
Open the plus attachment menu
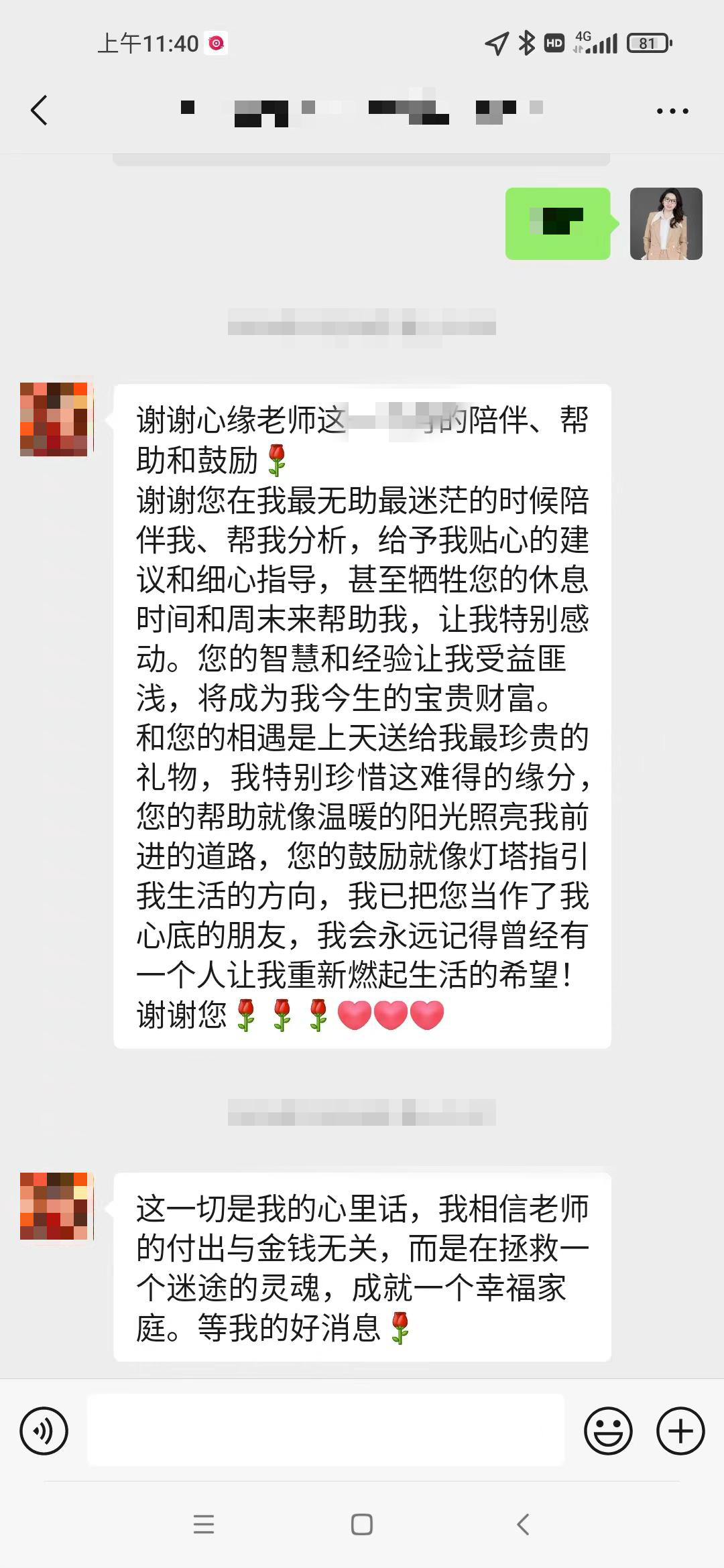click(680, 1431)
